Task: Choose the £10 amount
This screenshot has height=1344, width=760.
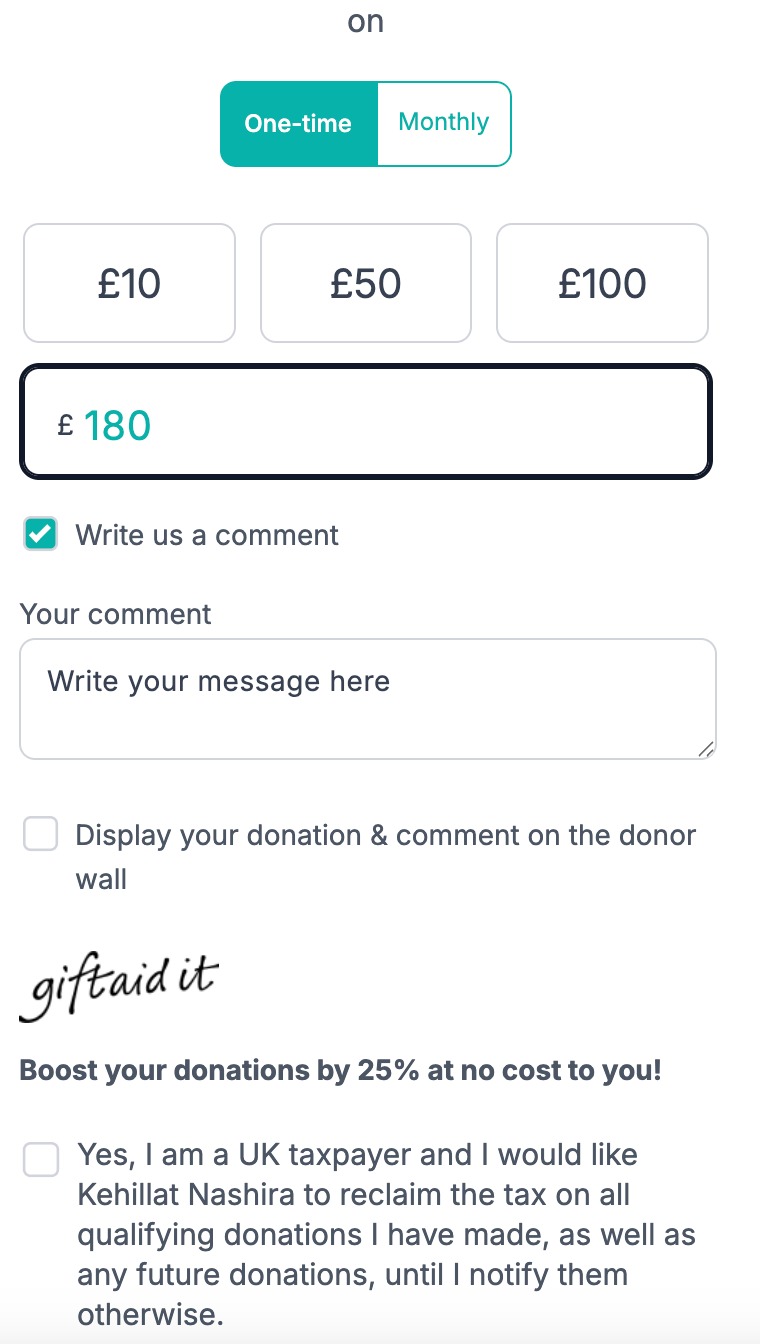Action: (x=129, y=284)
